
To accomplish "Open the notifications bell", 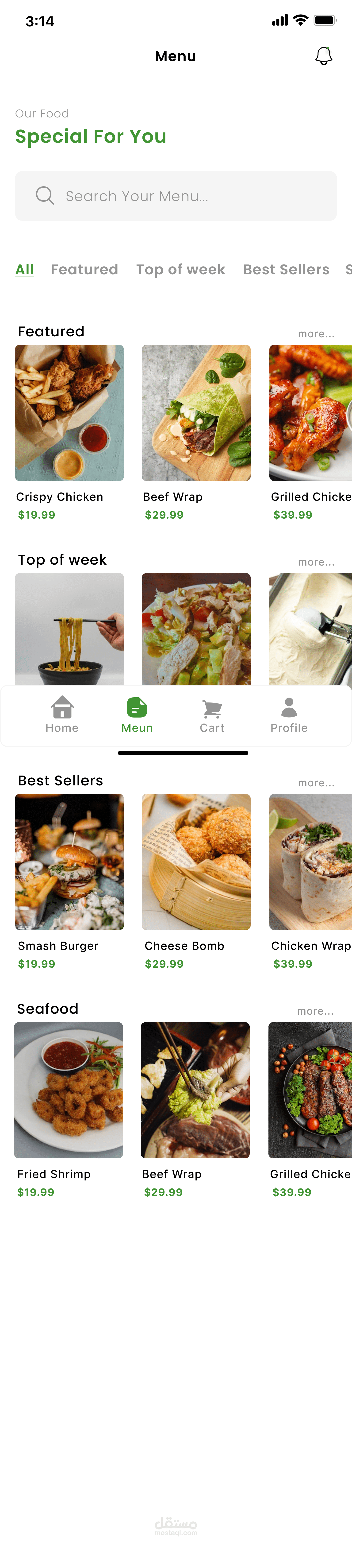I will click(323, 56).
